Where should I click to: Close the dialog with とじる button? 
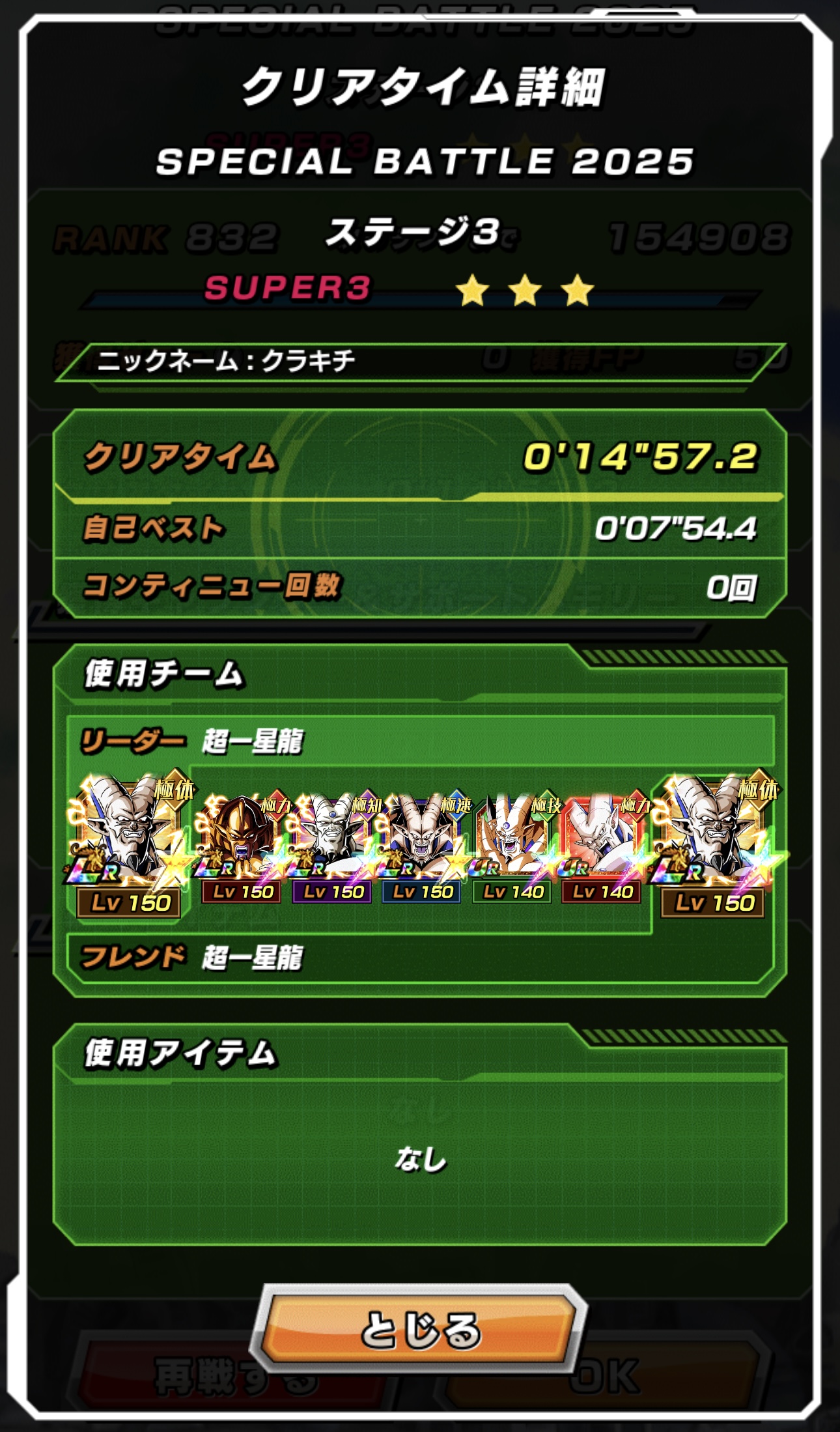[x=420, y=1328]
